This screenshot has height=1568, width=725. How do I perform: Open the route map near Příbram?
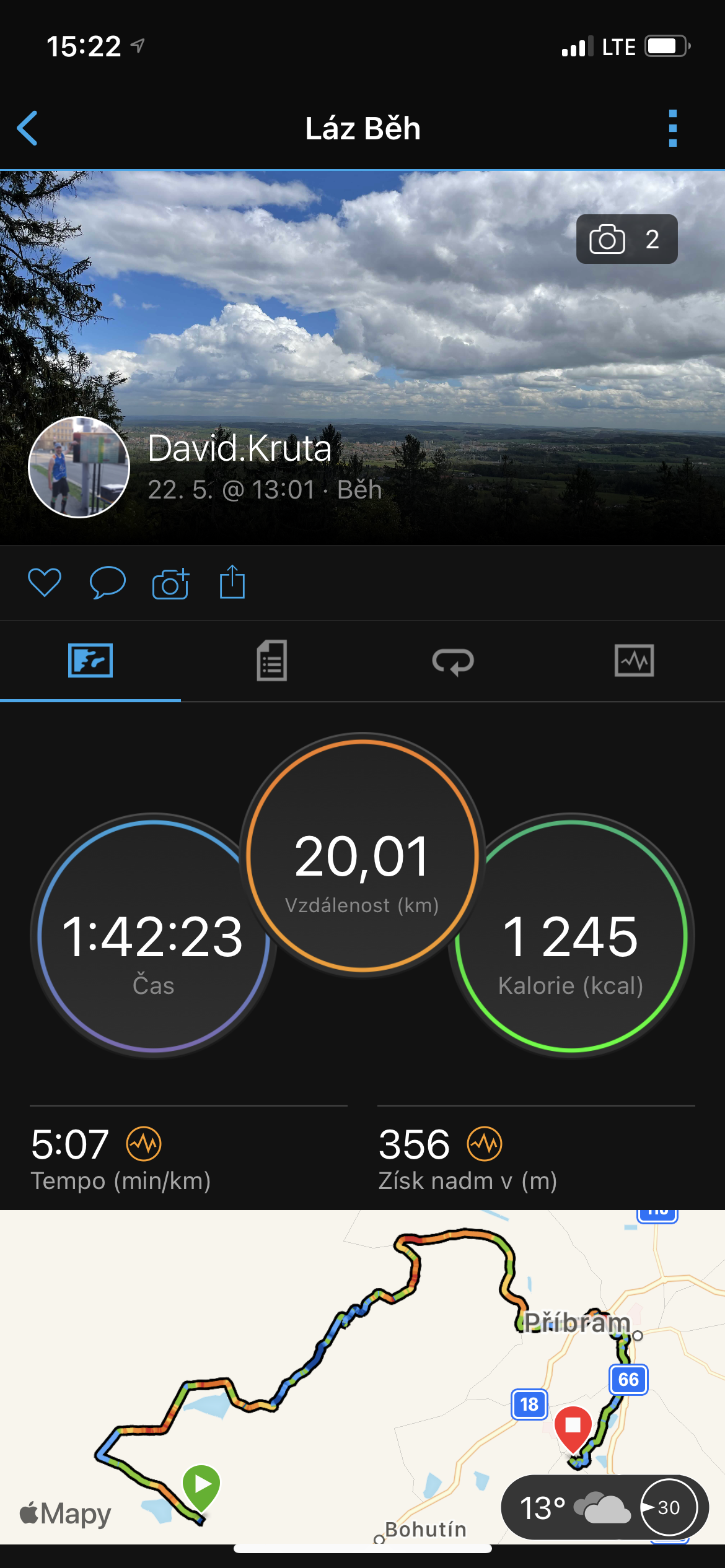click(362, 1377)
